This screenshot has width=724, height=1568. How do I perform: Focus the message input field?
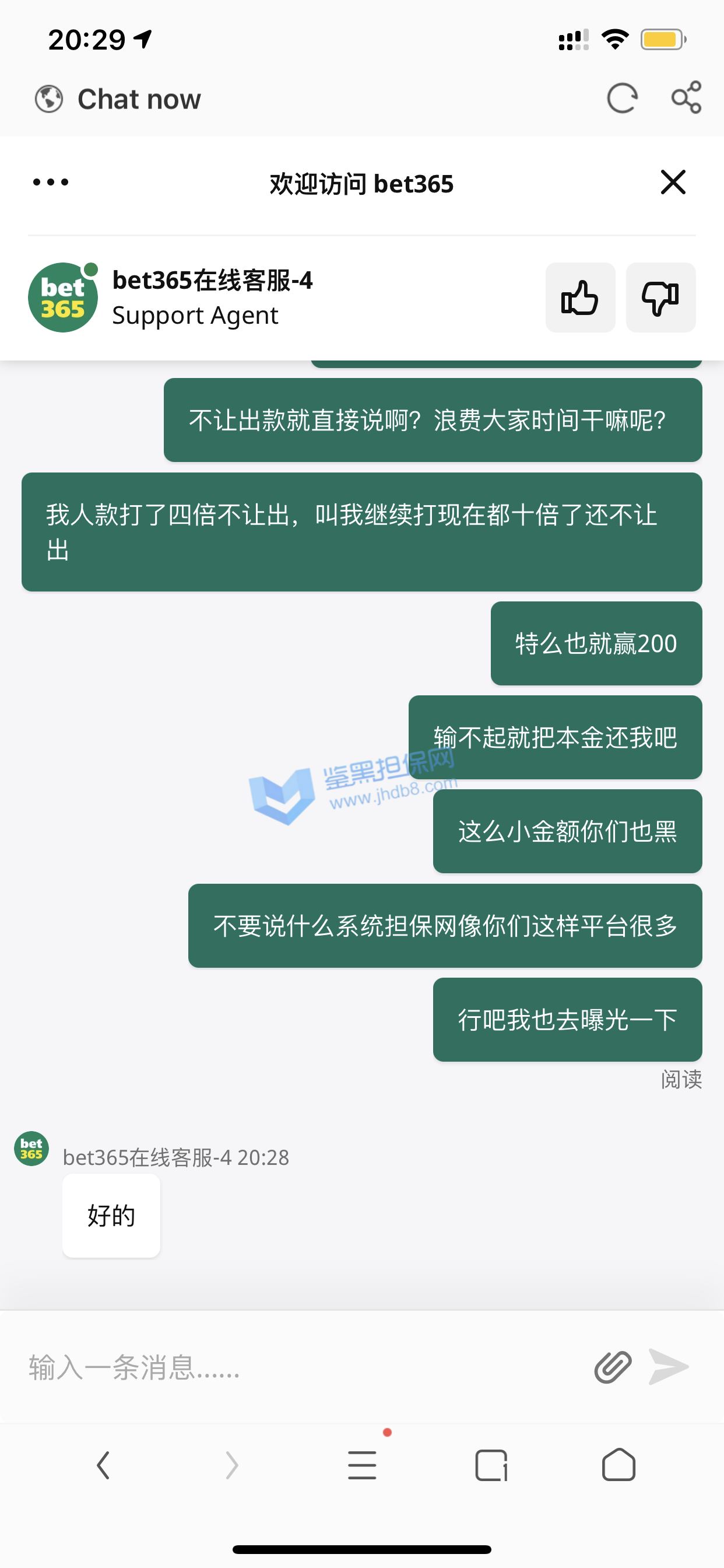point(304,1367)
